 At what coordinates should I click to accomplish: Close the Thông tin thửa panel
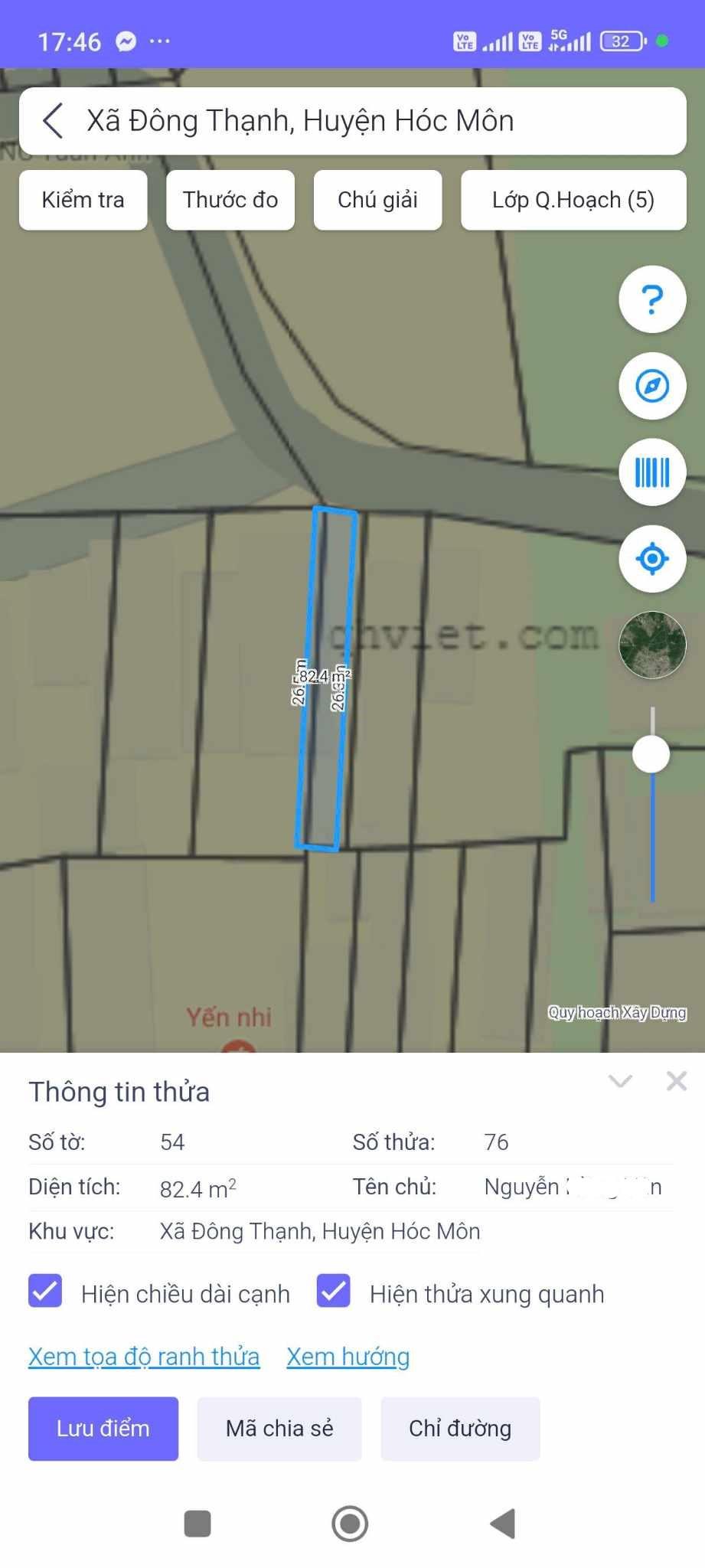[x=677, y=1081]
